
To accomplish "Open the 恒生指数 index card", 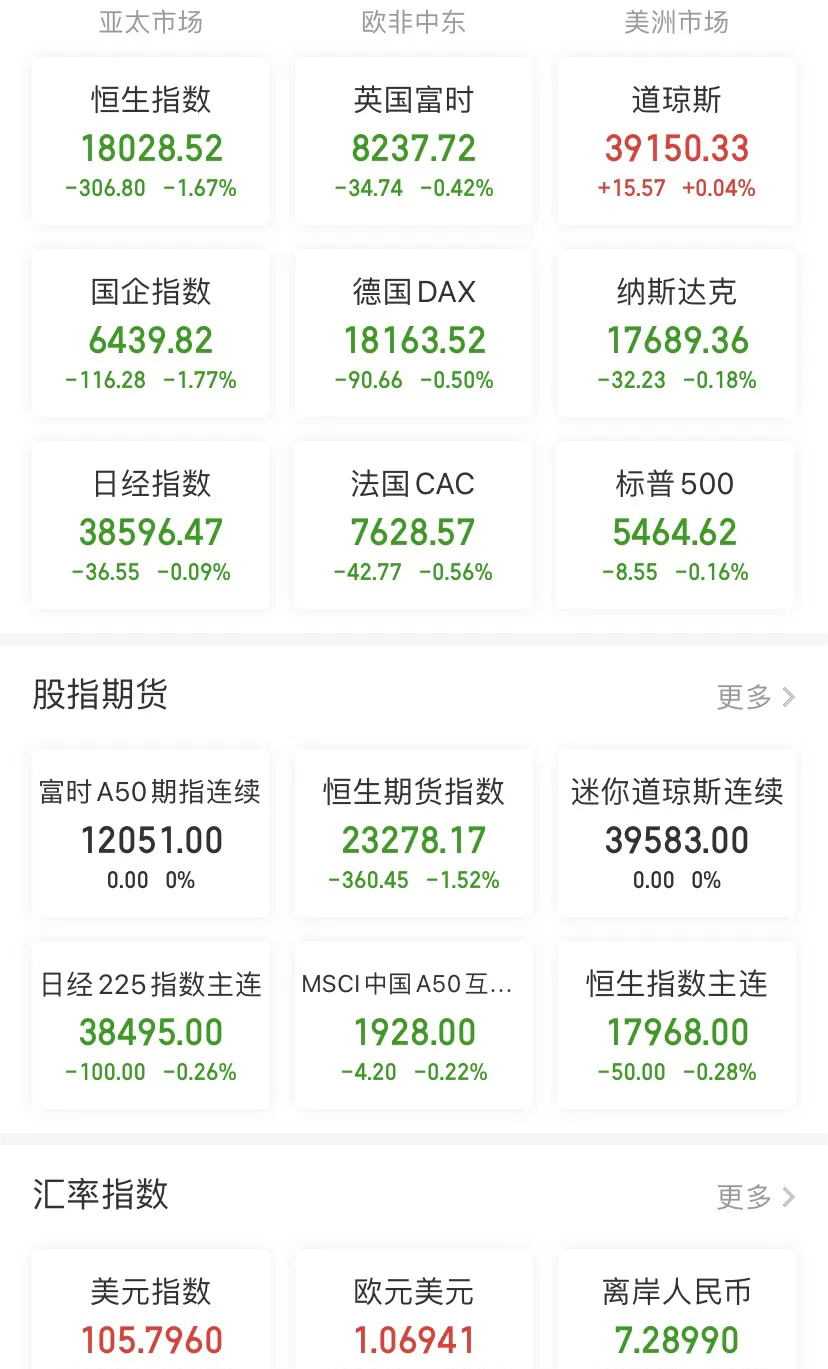I will pos(151,141).
